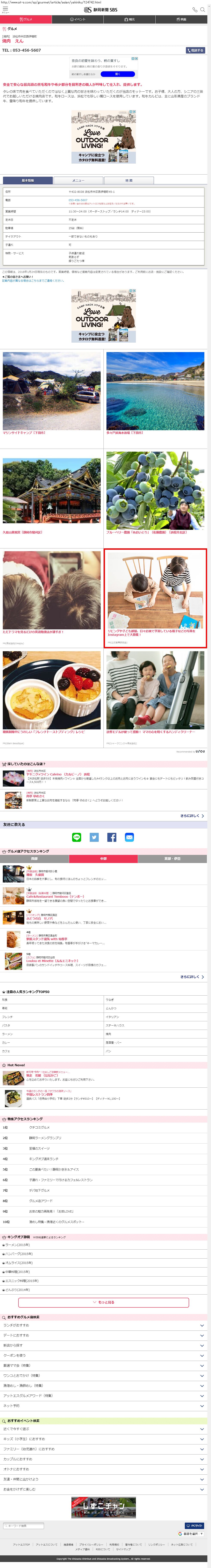211x1568 pixels.
Task: Share this page on Twitter
Action: click(x=94, y=837)
